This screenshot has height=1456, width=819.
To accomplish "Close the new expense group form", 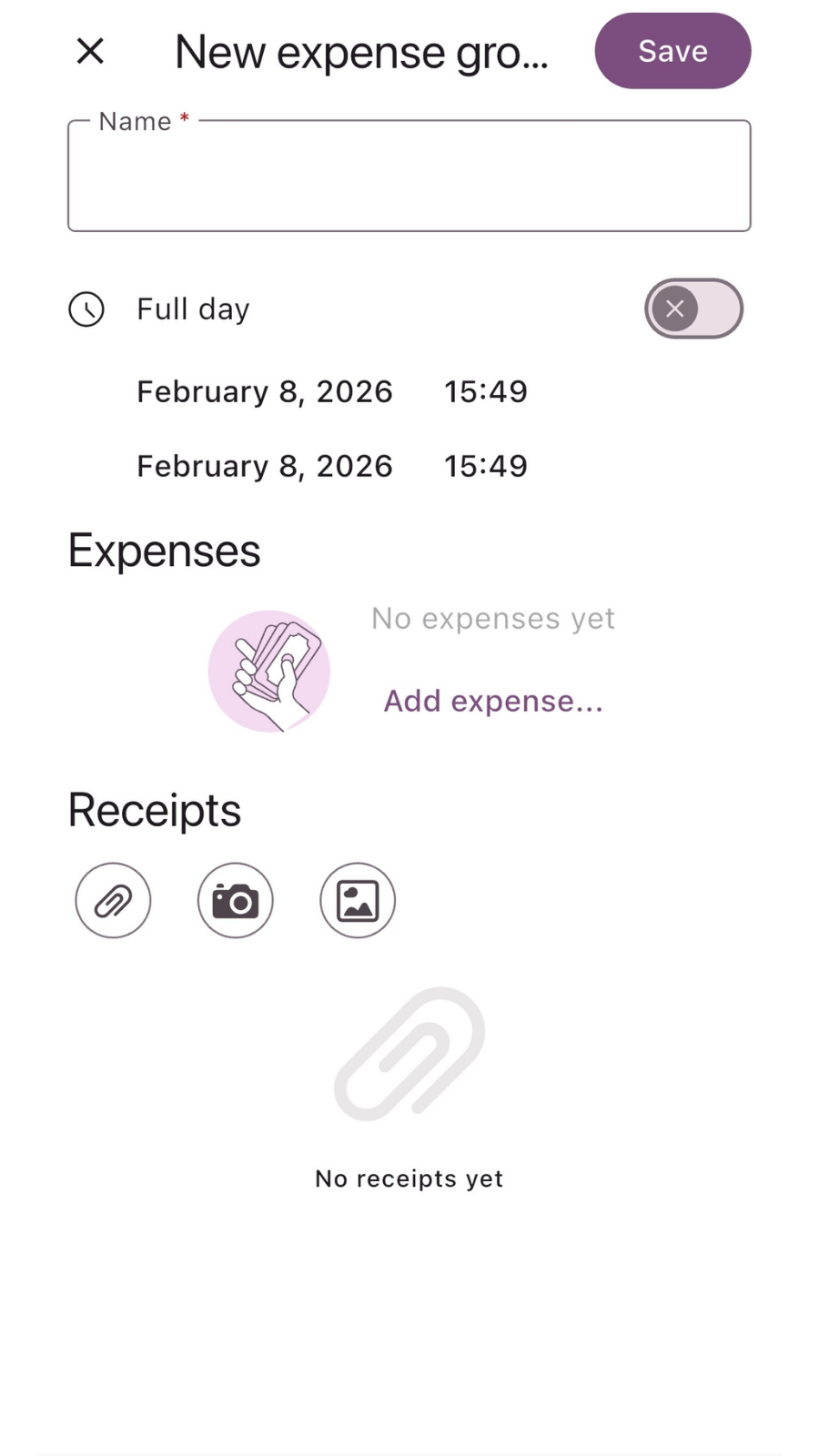I will [x=90, y=51].
